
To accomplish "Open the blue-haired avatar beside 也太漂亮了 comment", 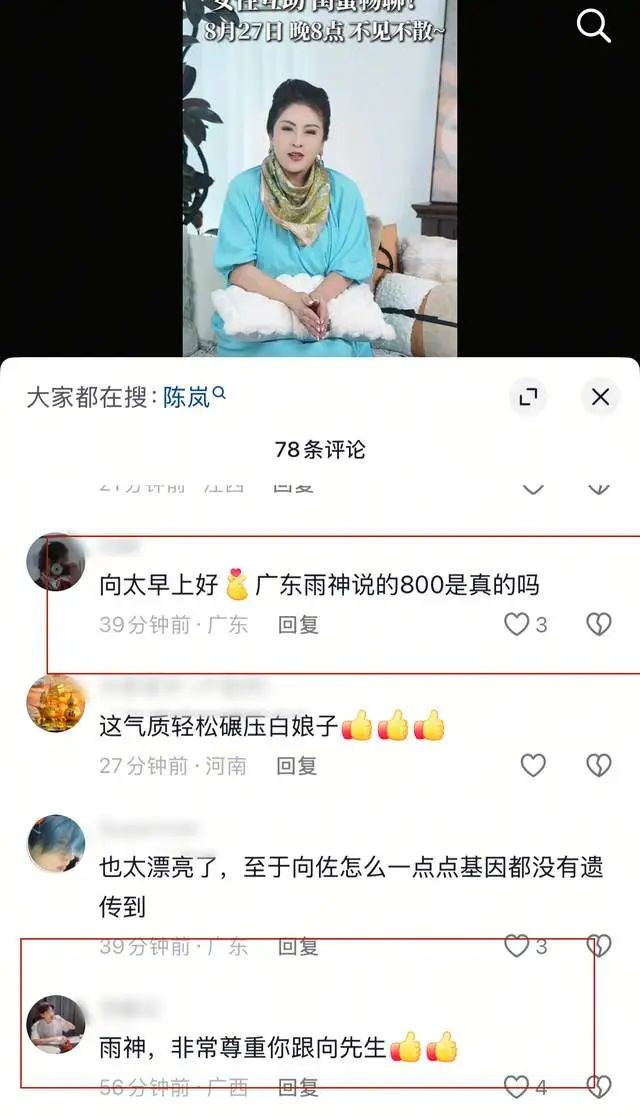I will pos(55,844).
